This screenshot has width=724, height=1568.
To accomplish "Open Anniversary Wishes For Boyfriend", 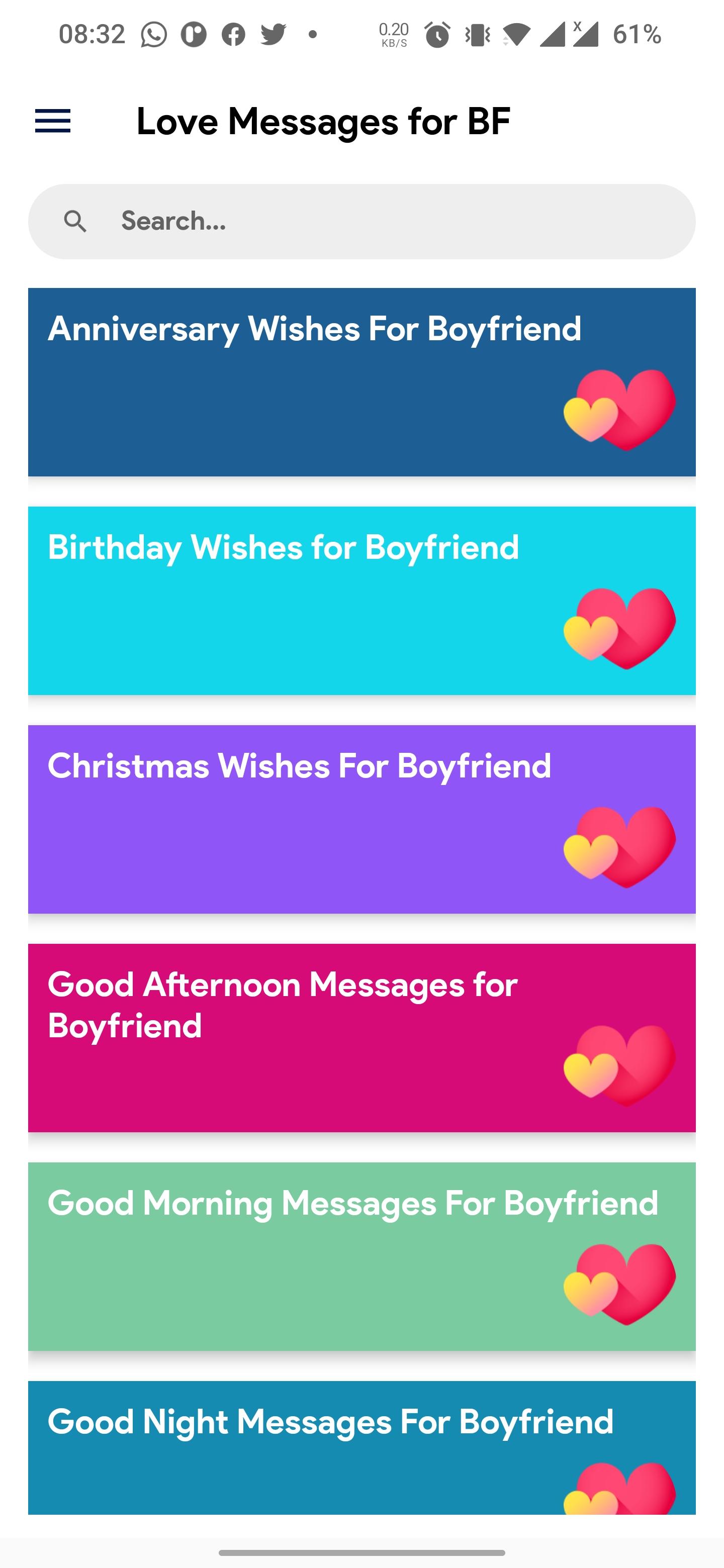I will click(361, 381).
